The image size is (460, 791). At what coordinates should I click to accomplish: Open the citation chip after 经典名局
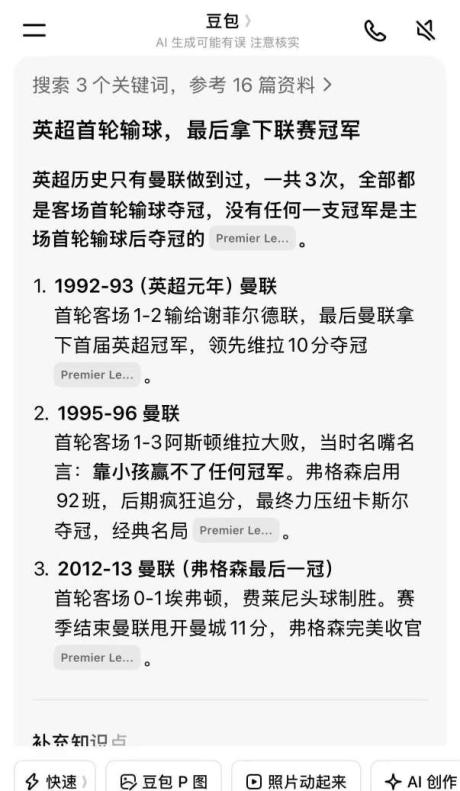[236, 530]
